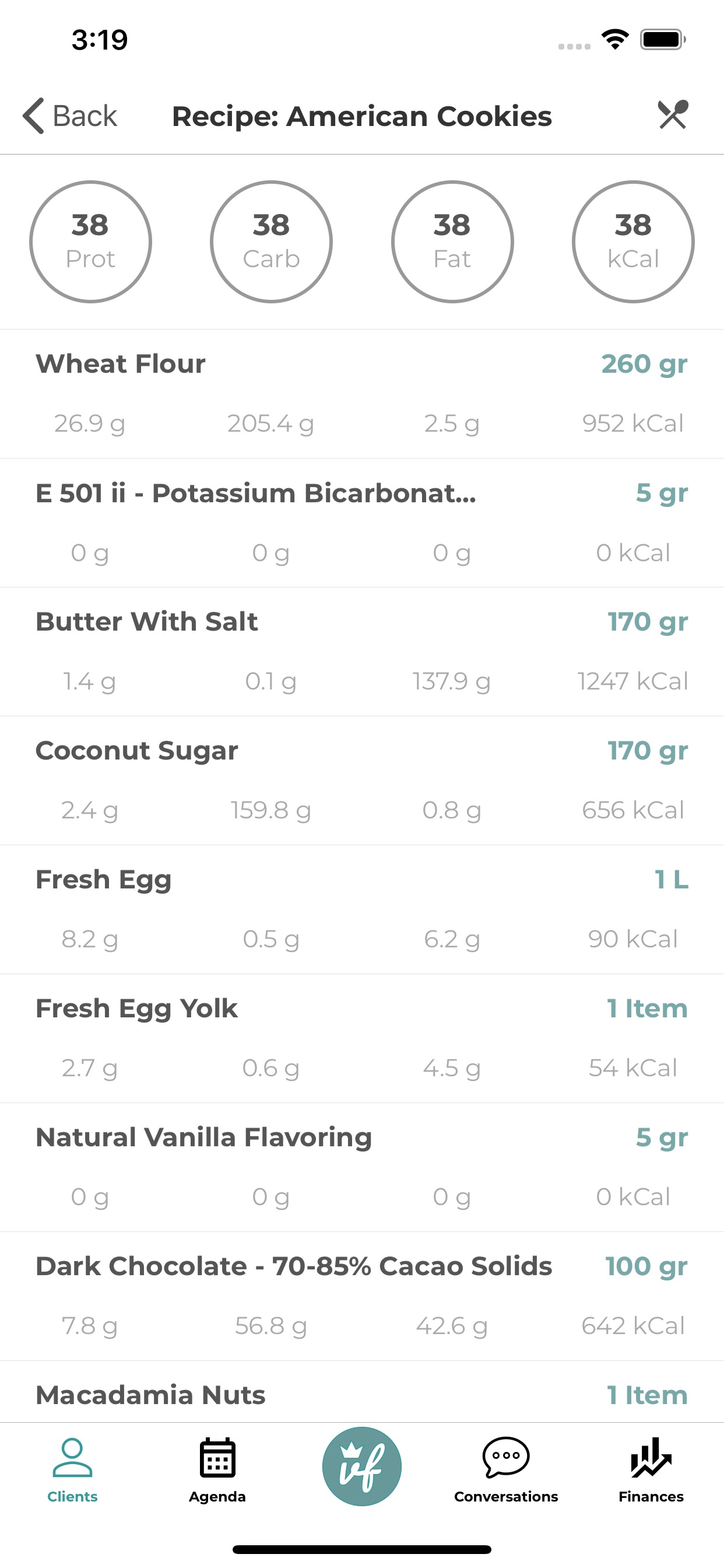Switch to the Finances tab
Viewport: 724px width, 1568px height.
tap(651, 1469)
